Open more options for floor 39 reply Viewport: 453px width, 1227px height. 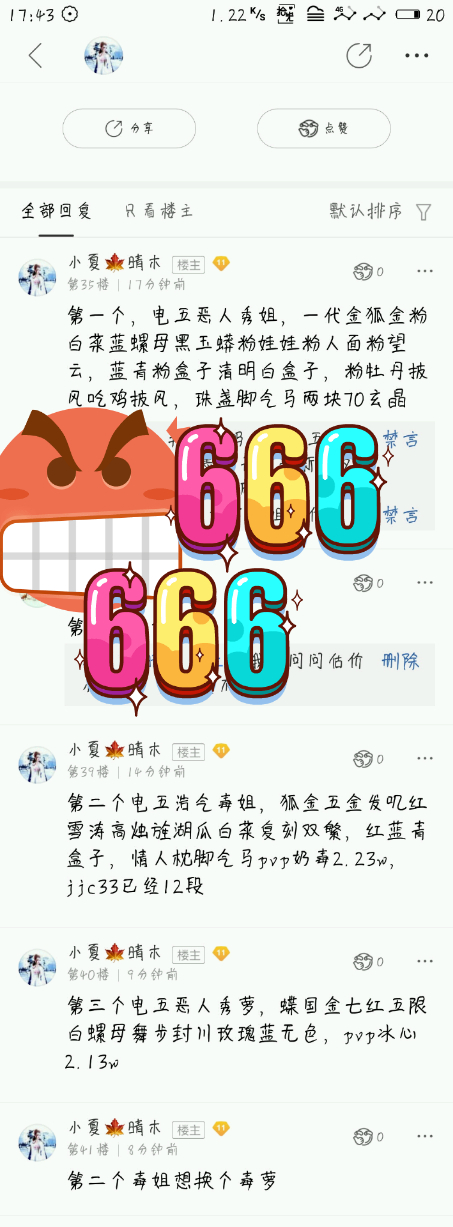(424, 760)
